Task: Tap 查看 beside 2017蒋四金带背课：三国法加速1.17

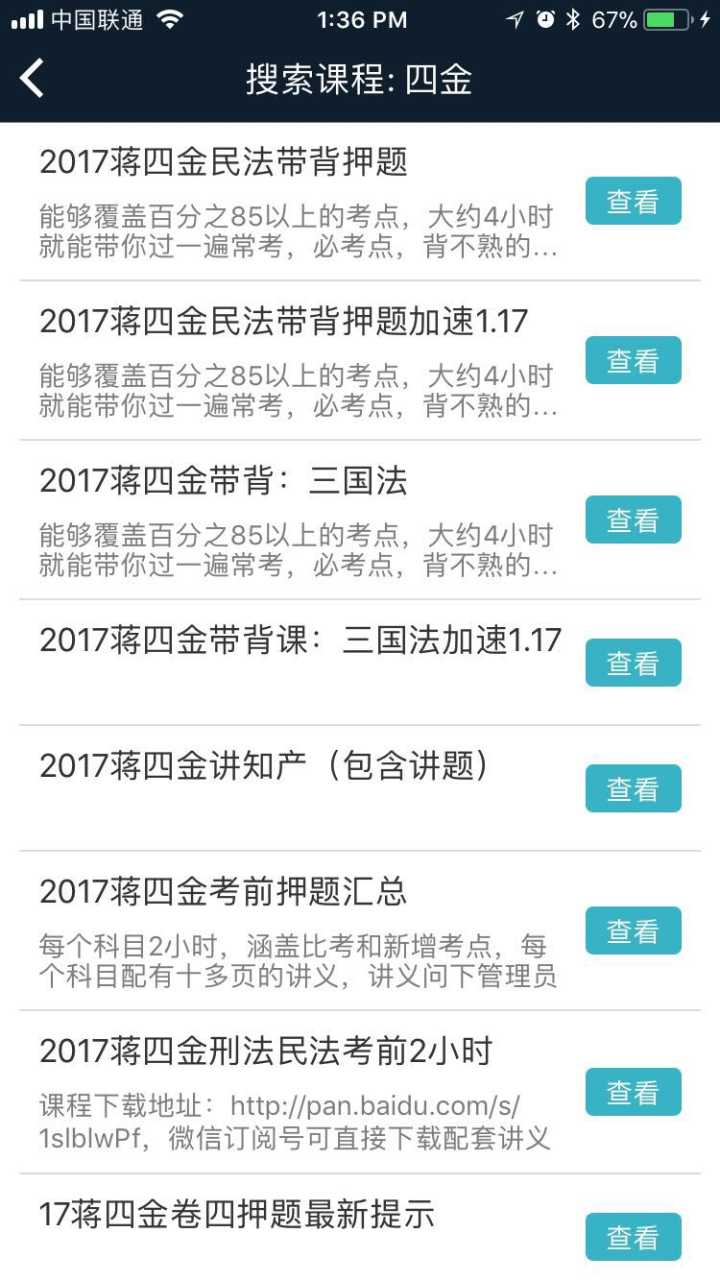Action: [x=632, y=662]
